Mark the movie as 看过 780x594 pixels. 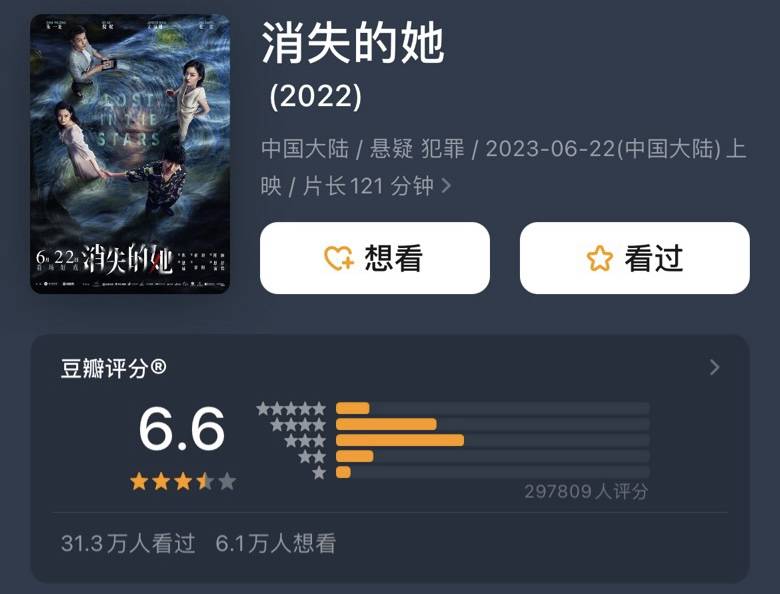click(x=634, y=258)
